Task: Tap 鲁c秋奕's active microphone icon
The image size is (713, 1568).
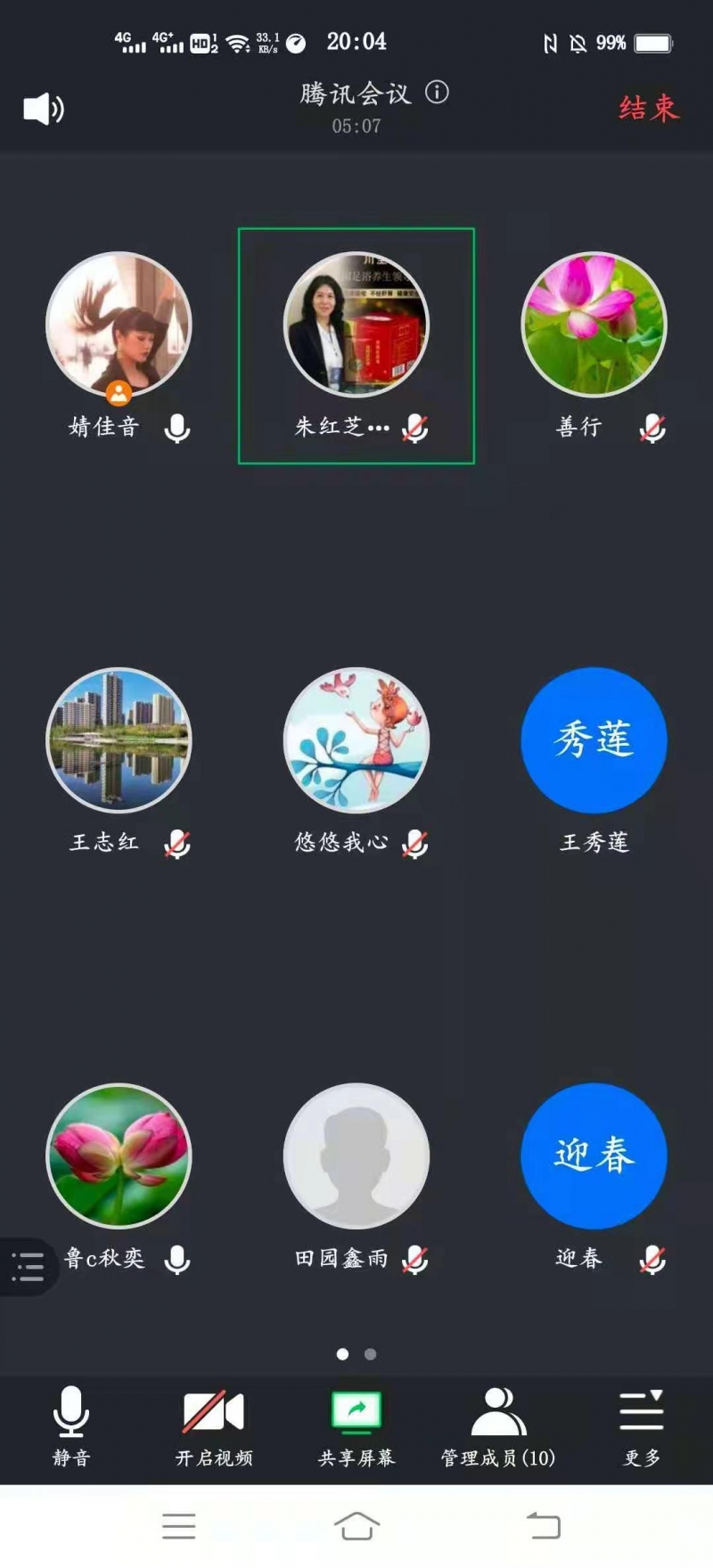Action: (177, 1260)
